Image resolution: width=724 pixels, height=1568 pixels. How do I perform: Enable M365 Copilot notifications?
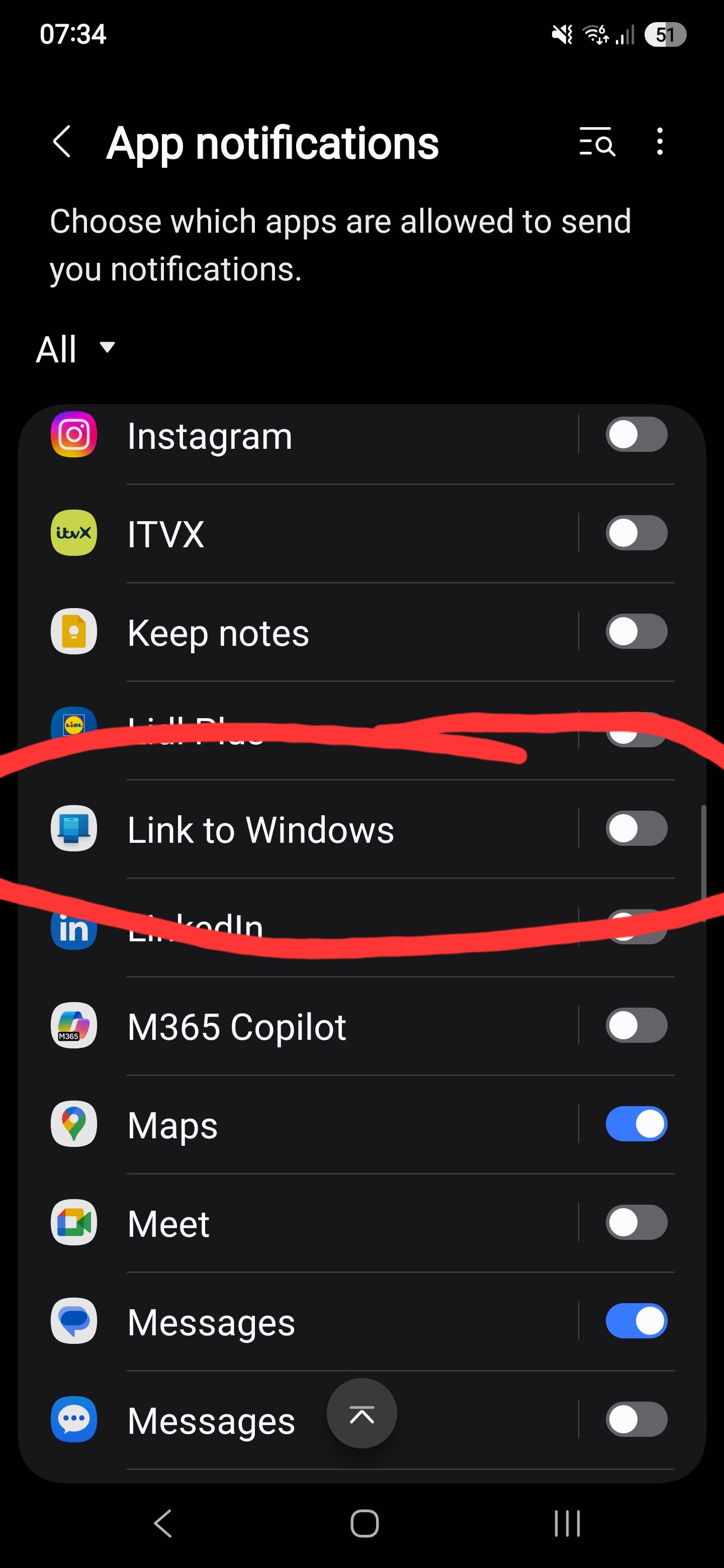coord(636,1027)
